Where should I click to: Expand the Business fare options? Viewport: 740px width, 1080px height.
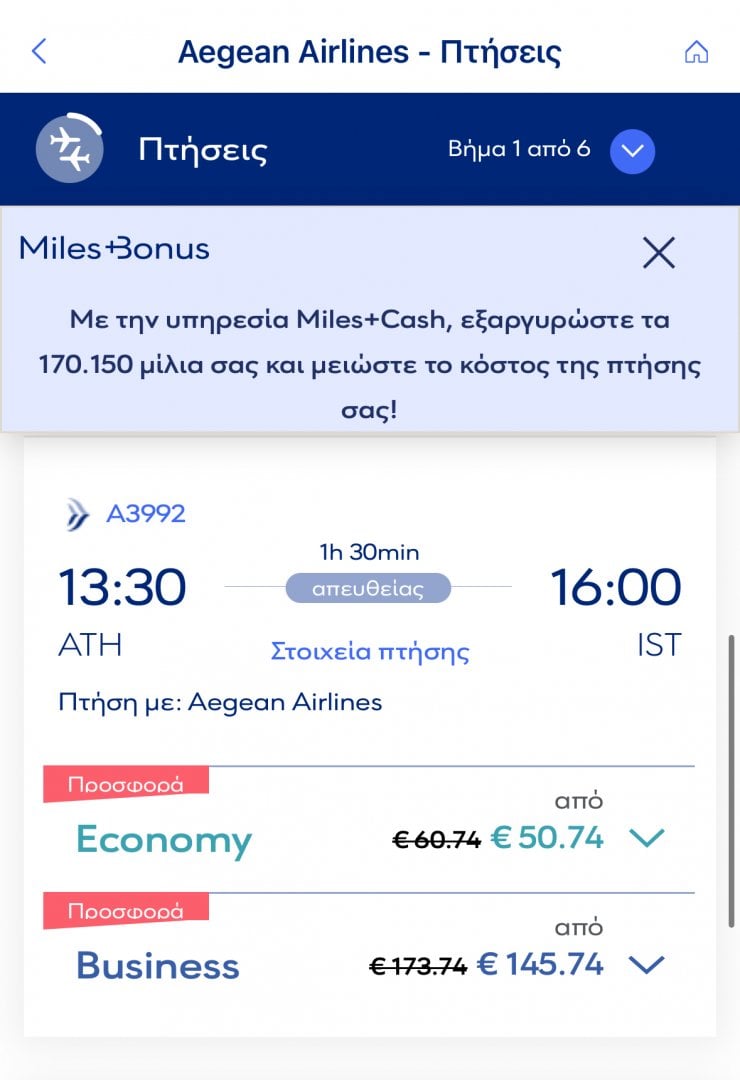(647, 965)
